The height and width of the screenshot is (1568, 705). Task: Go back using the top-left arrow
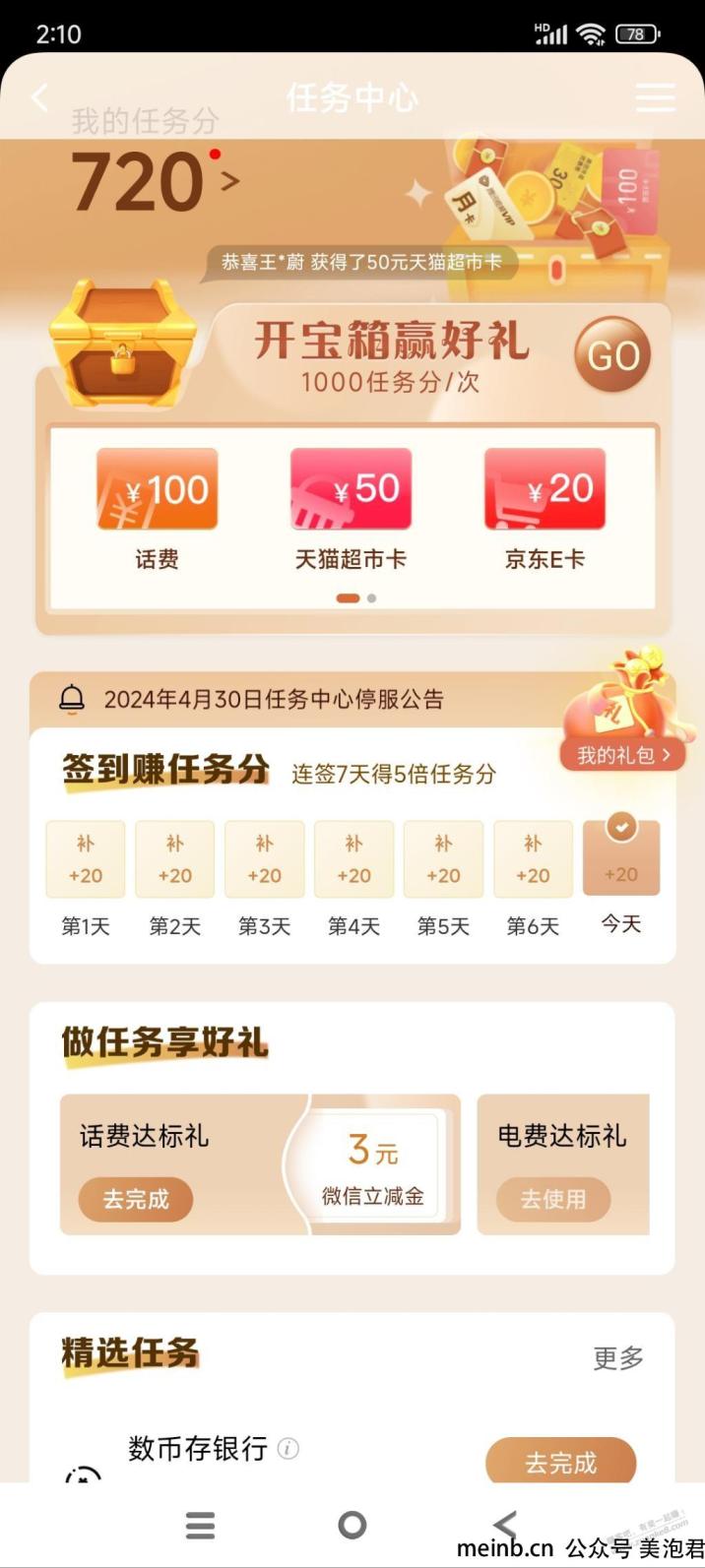pyautogui.click(x=39, y=97)
